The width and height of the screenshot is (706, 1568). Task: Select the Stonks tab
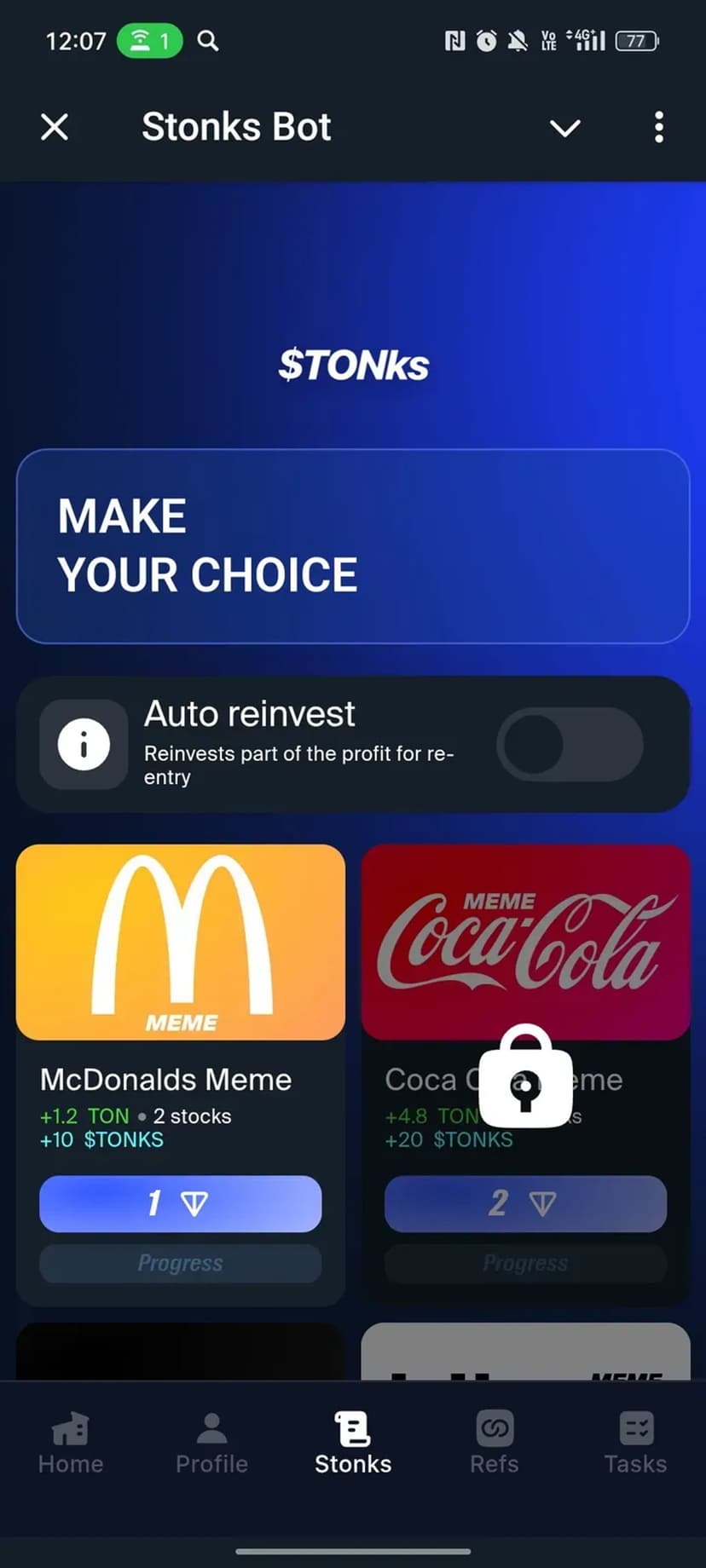tap(353, 1444)
